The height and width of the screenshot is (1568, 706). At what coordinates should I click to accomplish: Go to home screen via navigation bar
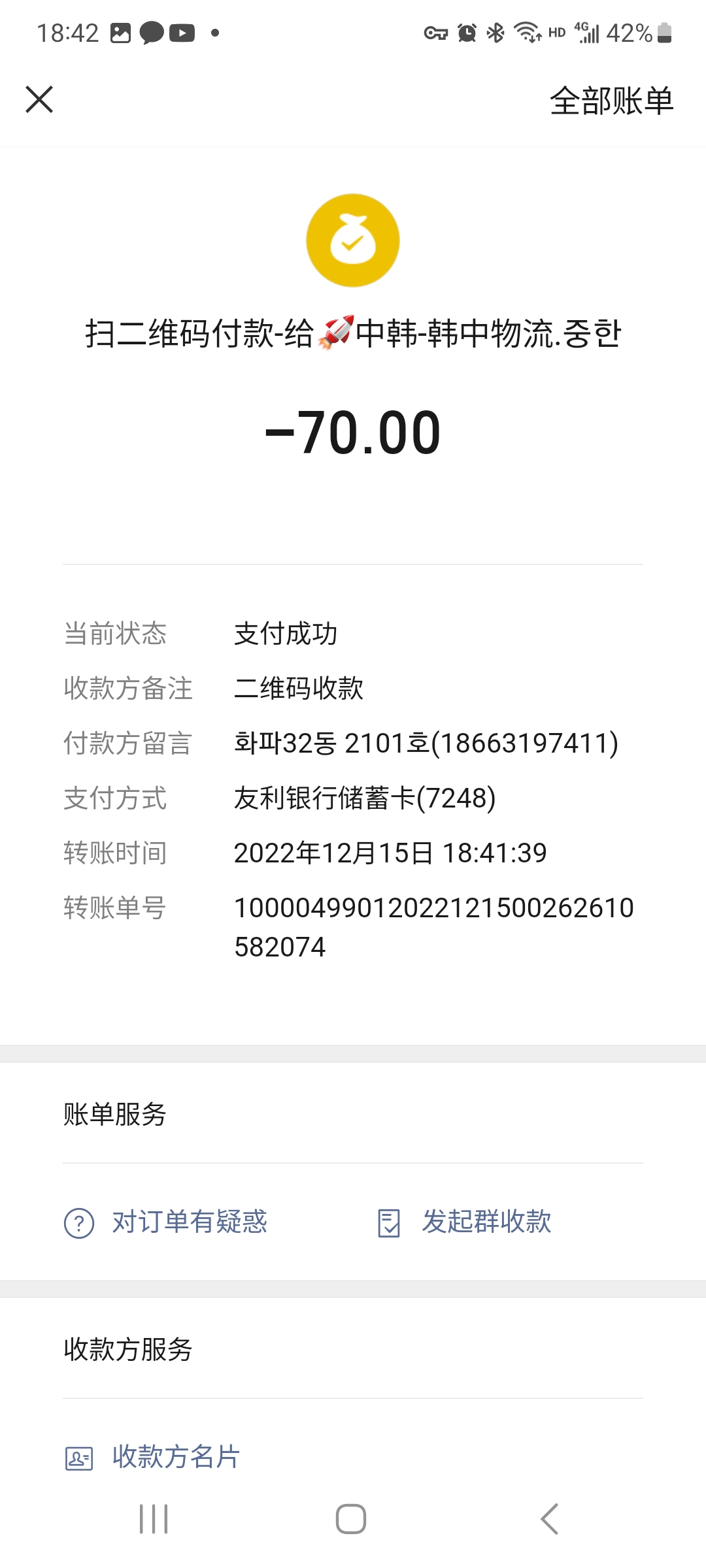click(351, 1518)
